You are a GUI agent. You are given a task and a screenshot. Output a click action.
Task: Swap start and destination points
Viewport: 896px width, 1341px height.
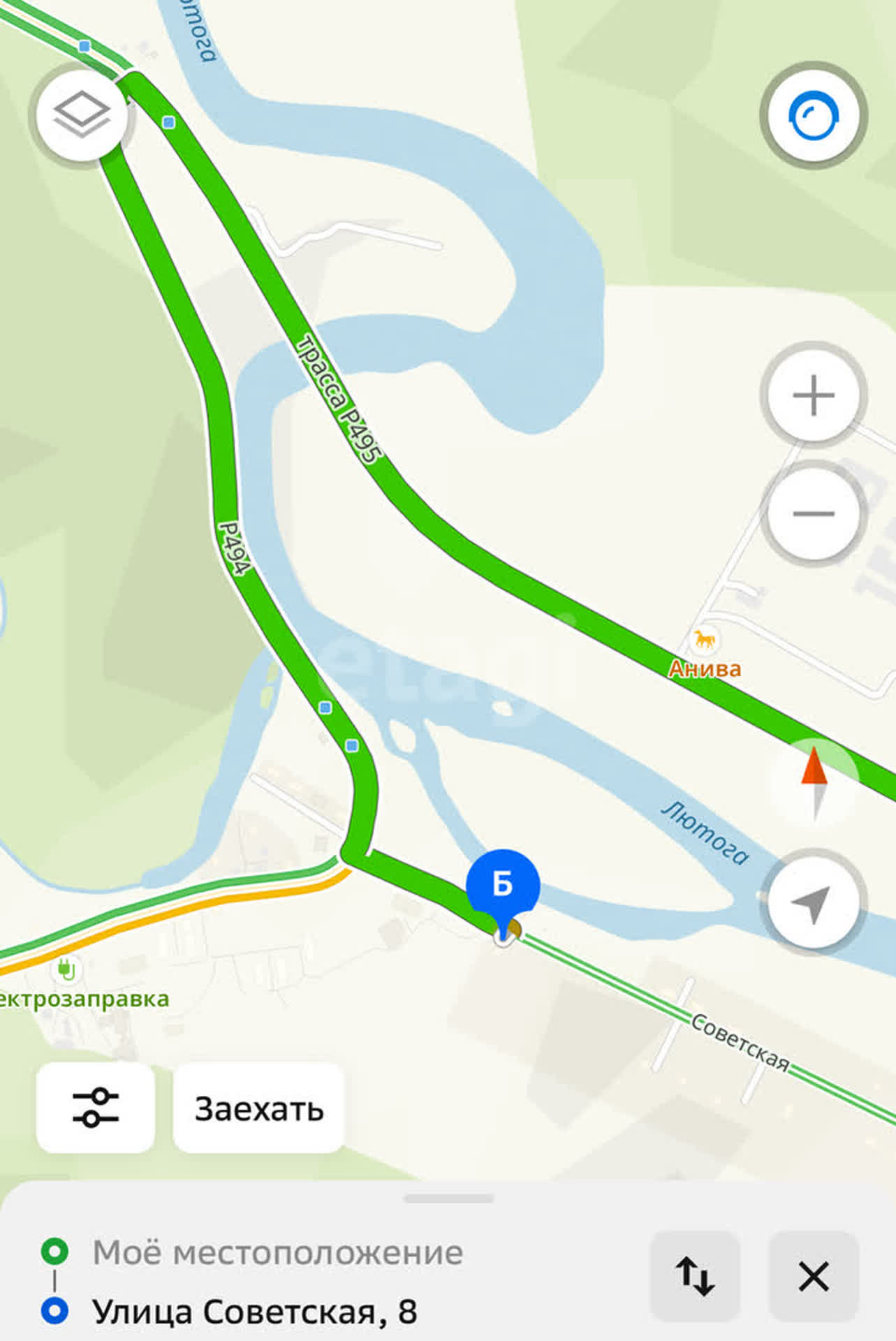point(695,1276)
